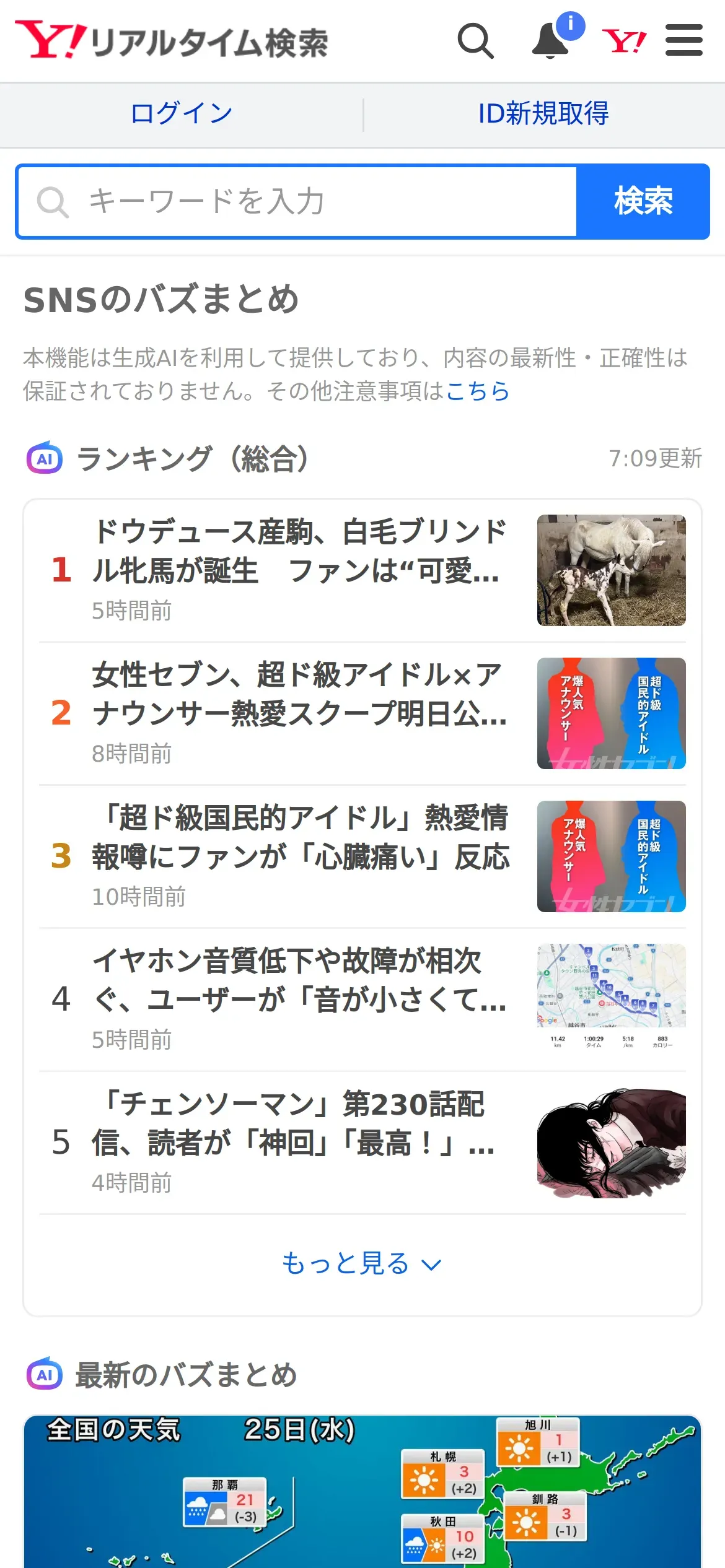
Task: Open the こちら notes link
Action: click(477, 391)
